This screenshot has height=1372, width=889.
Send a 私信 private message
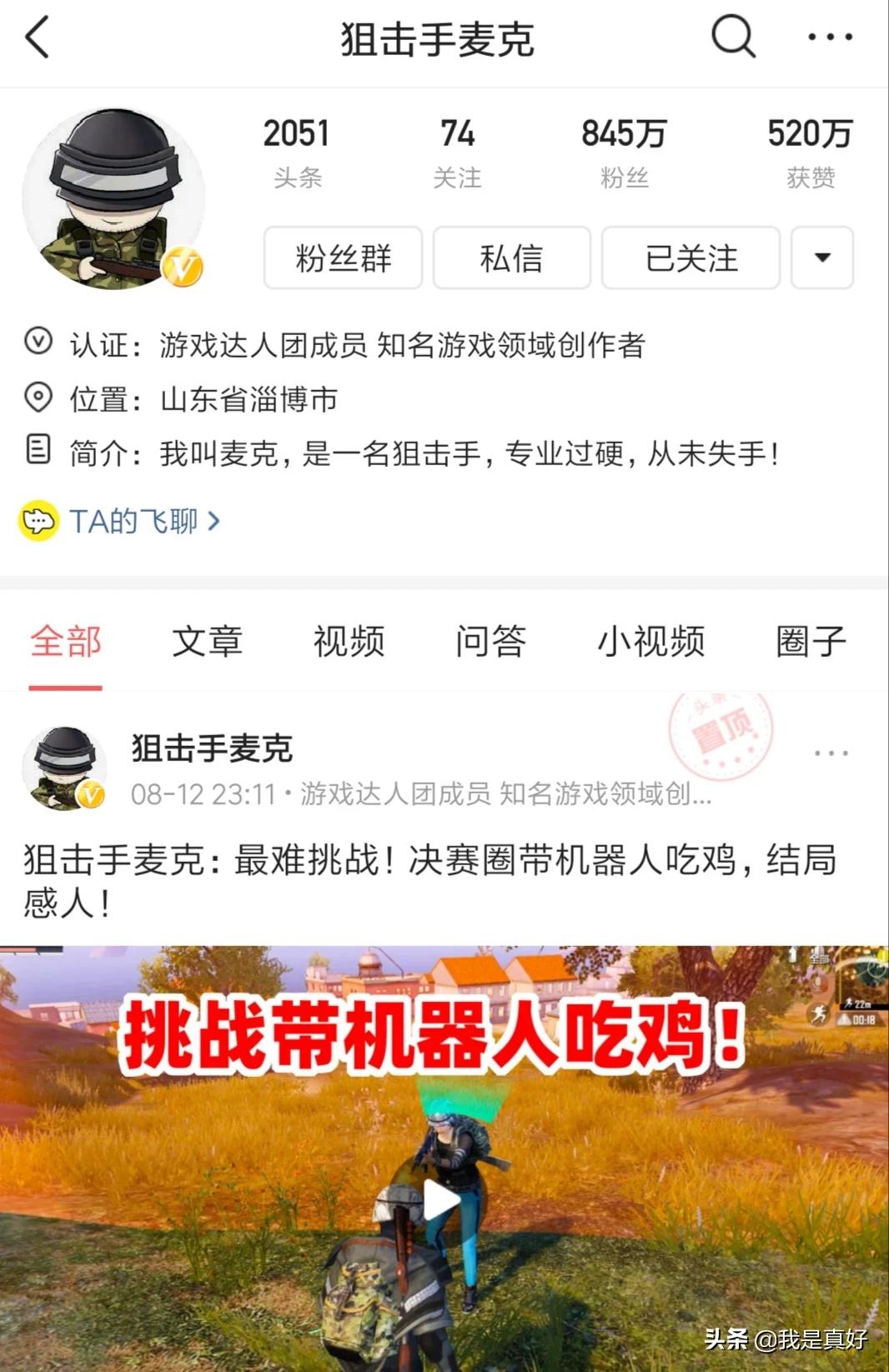coord(511,258)
